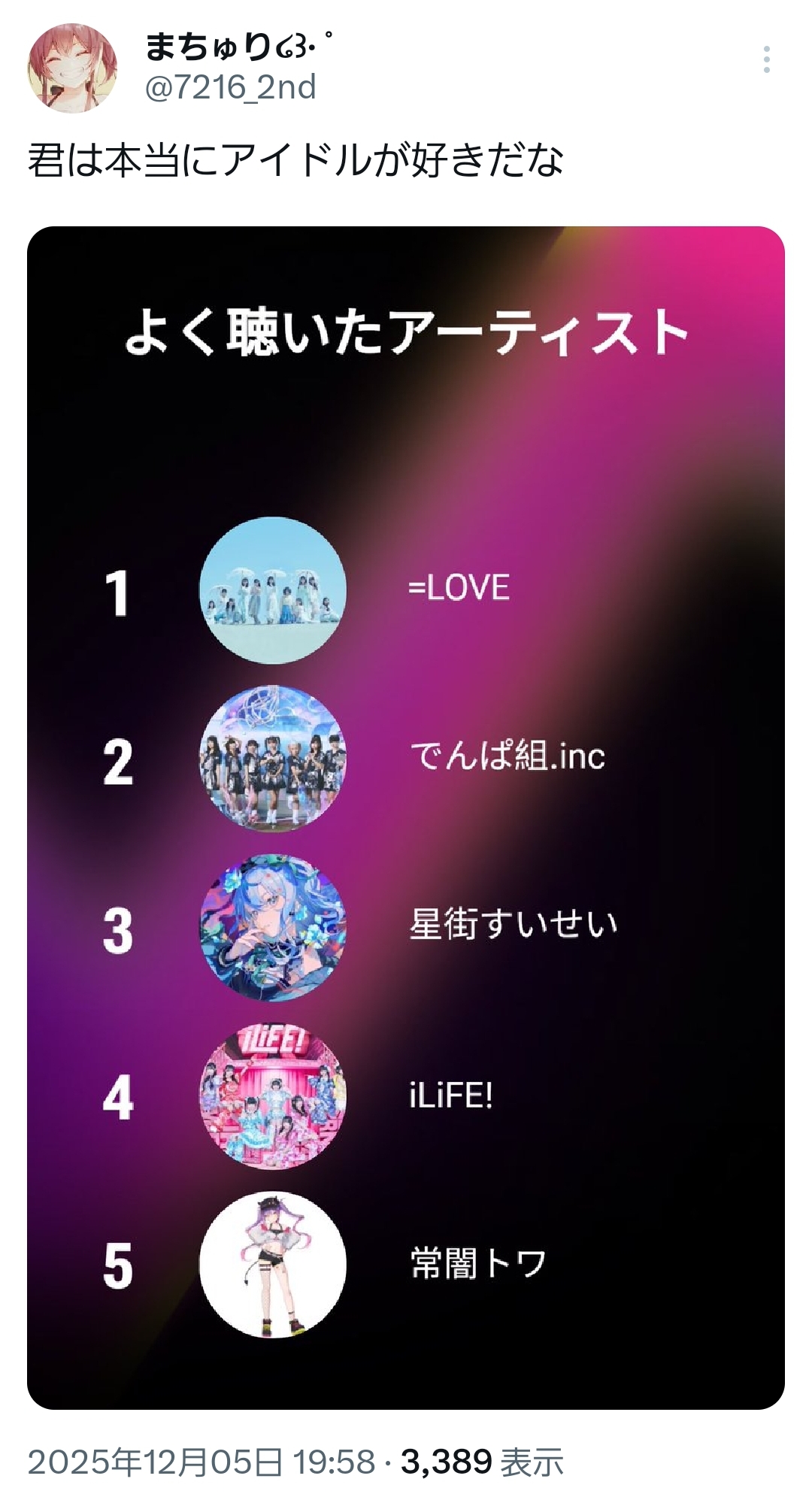Expand the よく聴いたアーティスト image attachment
The width and height of the screenshot is (812, 1500).
tap(406, 817)
